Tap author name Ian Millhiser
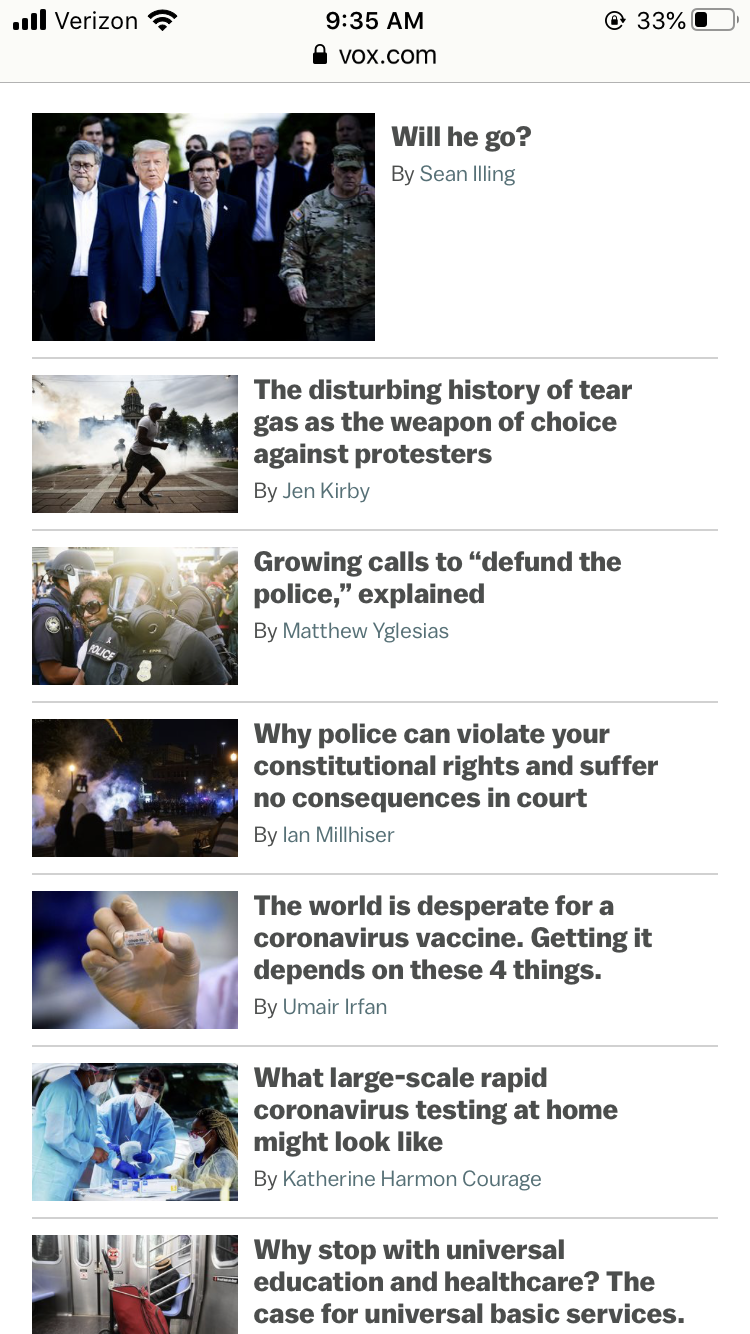750x1334 pixels. pos(338,835)
